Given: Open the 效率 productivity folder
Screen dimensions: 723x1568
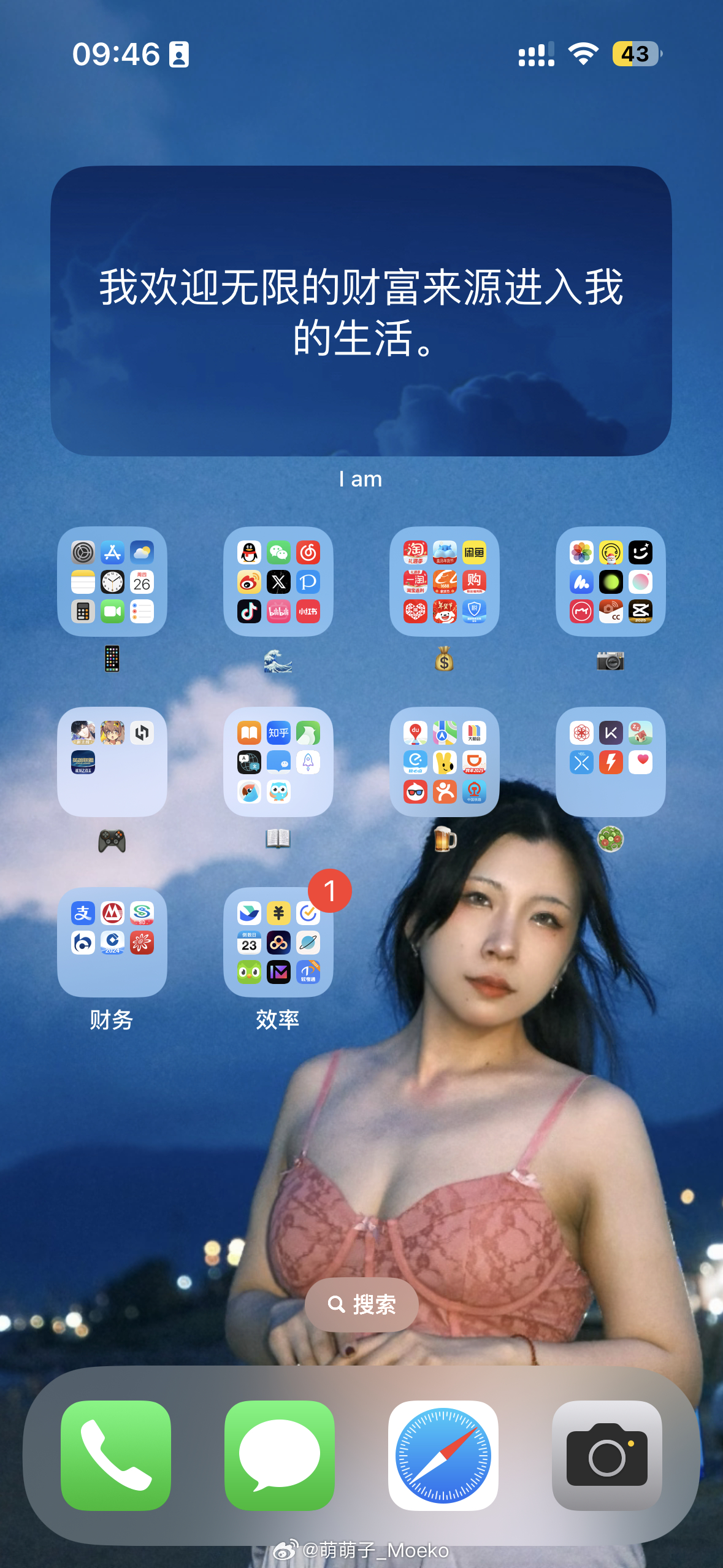Looking at the screenshot, I should pyautogui.click(x=278, y=942).
